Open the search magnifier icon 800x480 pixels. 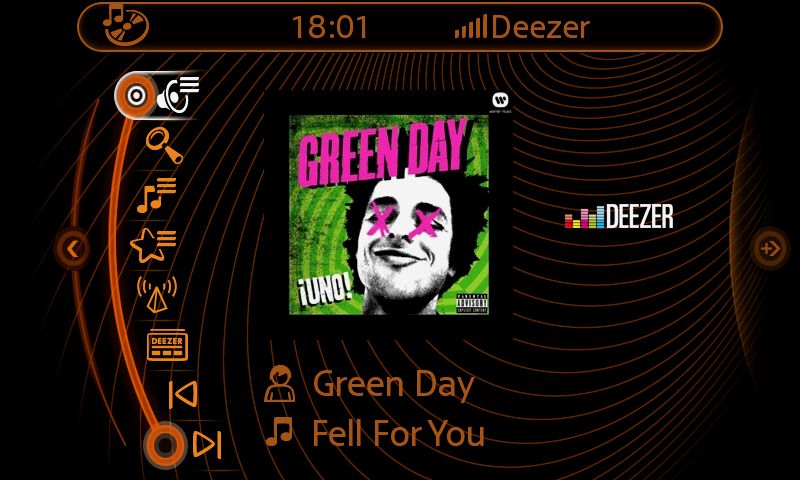pos(164,146)
